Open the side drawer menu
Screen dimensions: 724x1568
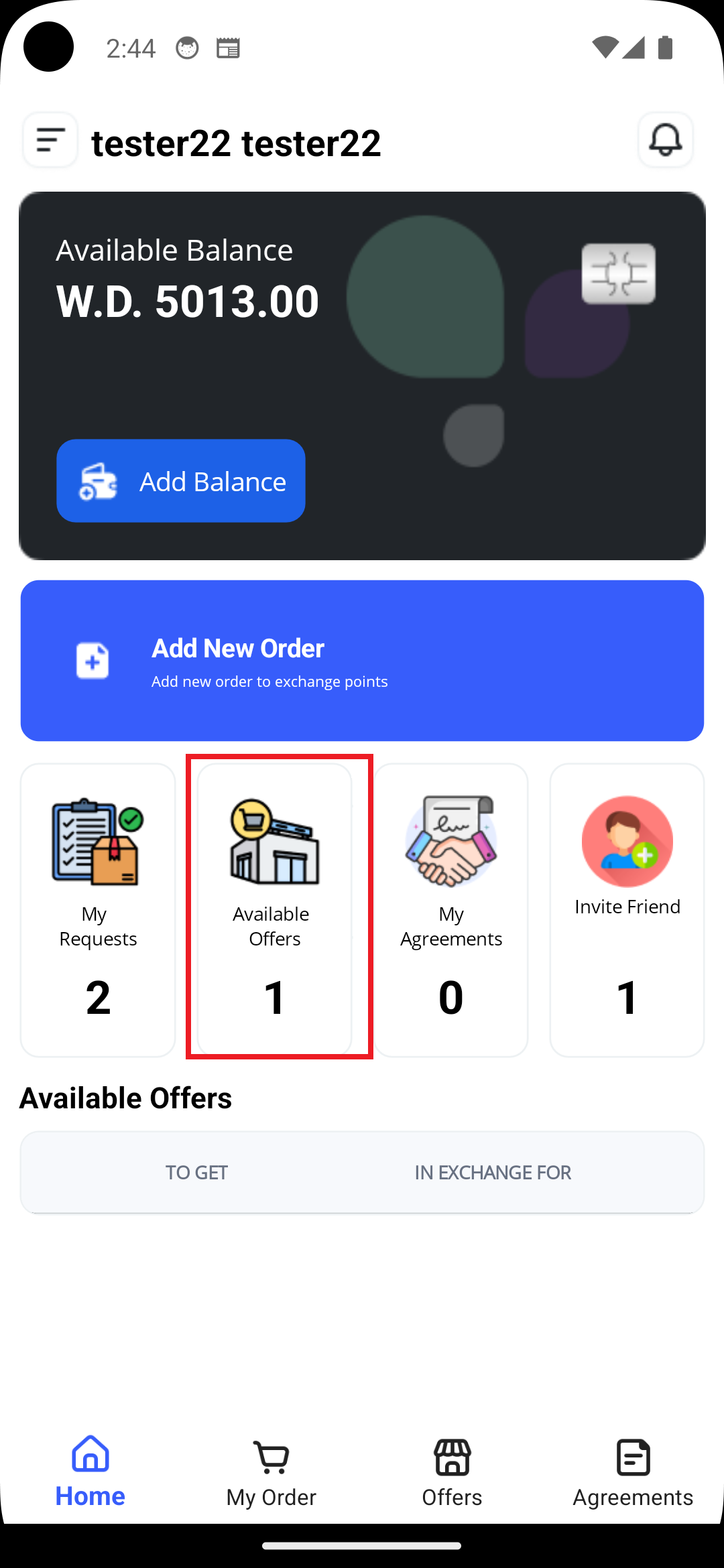[x=50, y=140]
